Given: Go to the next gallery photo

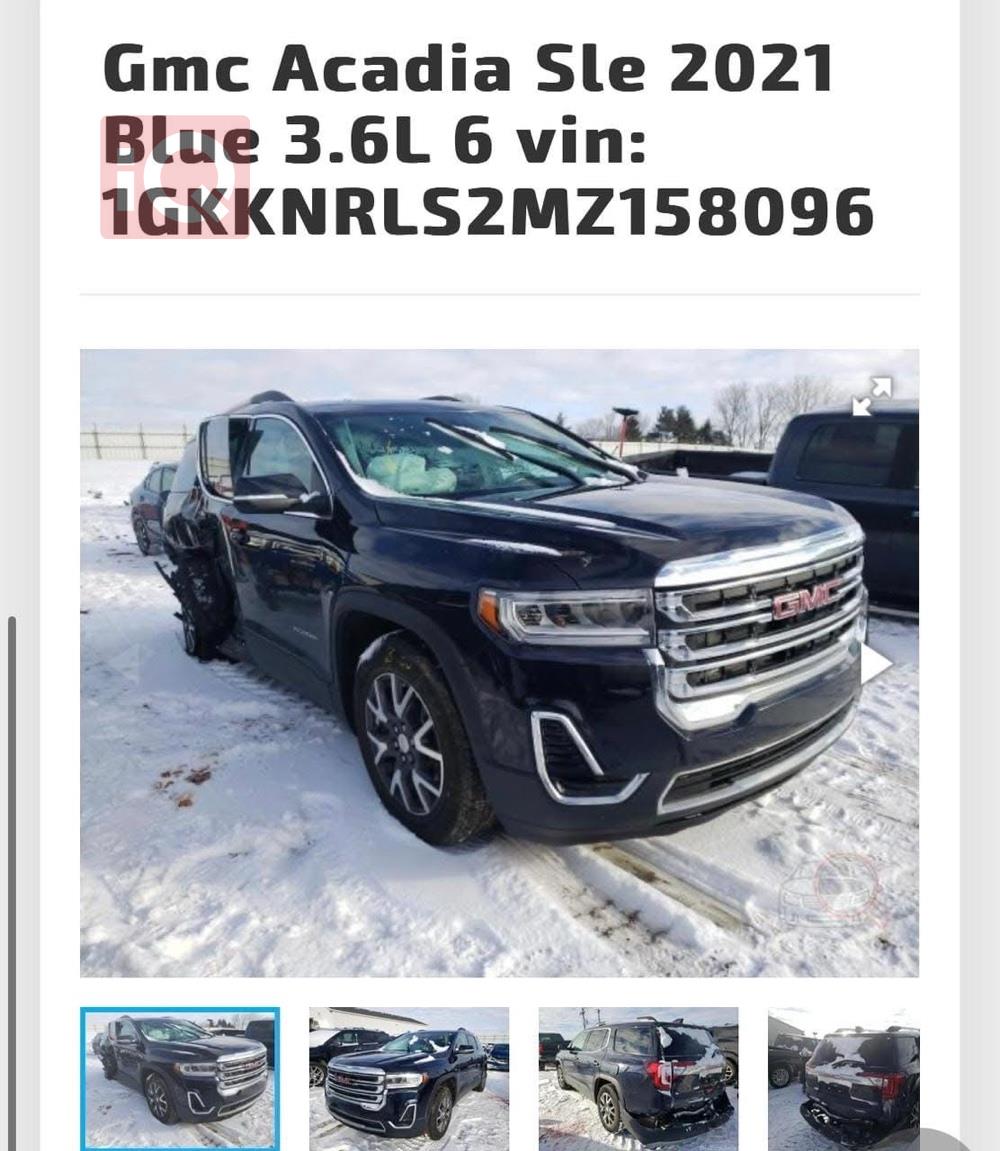Looking at the screenshot, I should point(875,663).
